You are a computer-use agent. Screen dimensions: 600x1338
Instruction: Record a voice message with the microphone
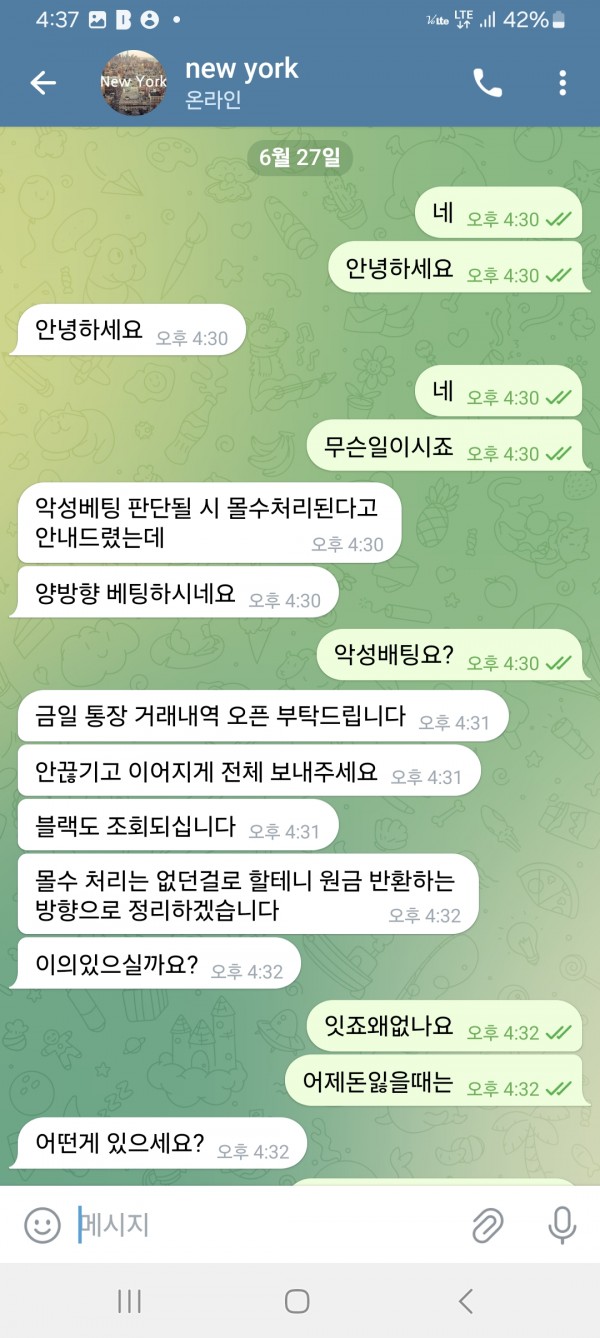pyautogui.click(x=561, y=1224)
